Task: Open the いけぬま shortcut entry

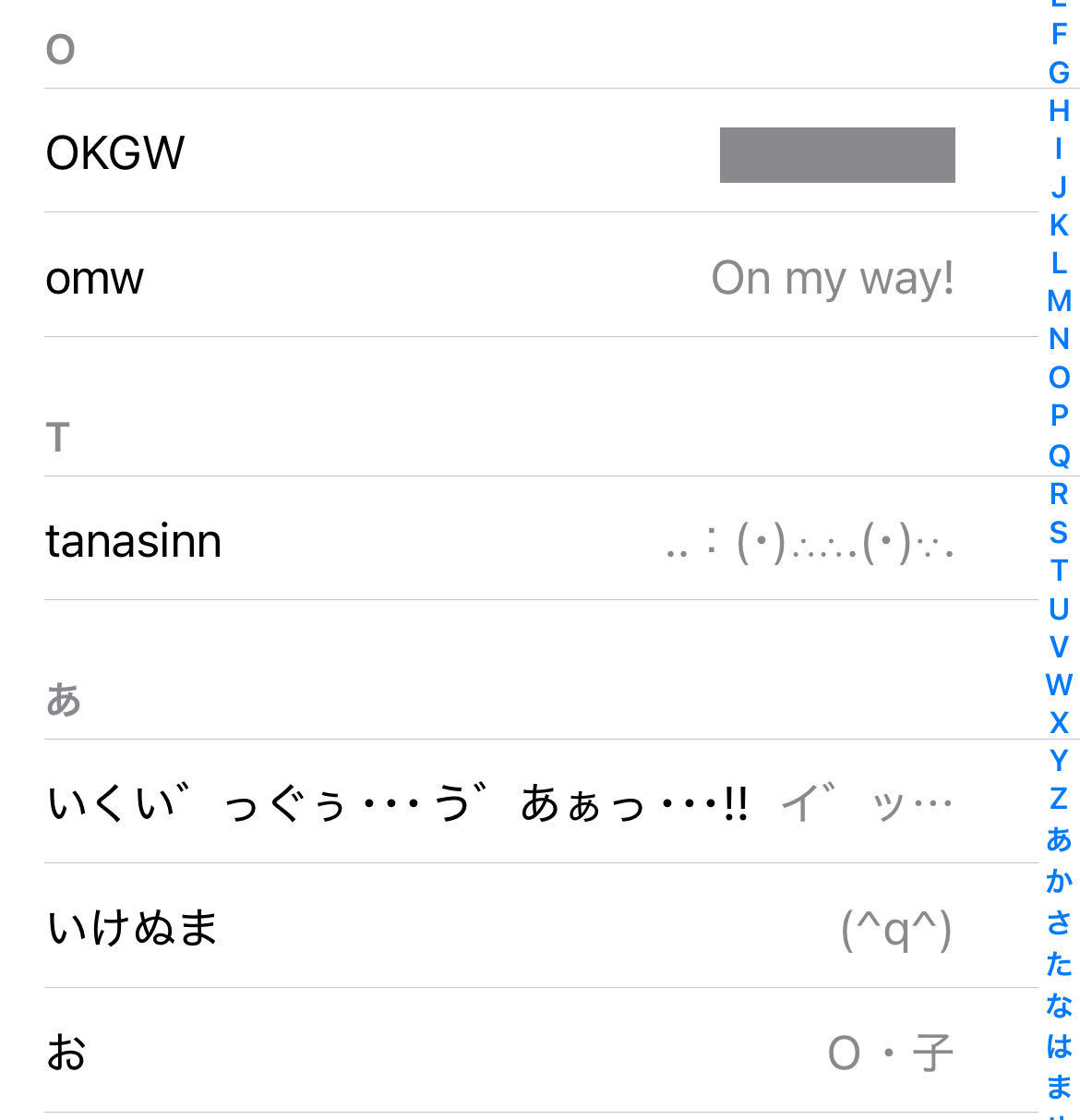Action: coord(498,927)
